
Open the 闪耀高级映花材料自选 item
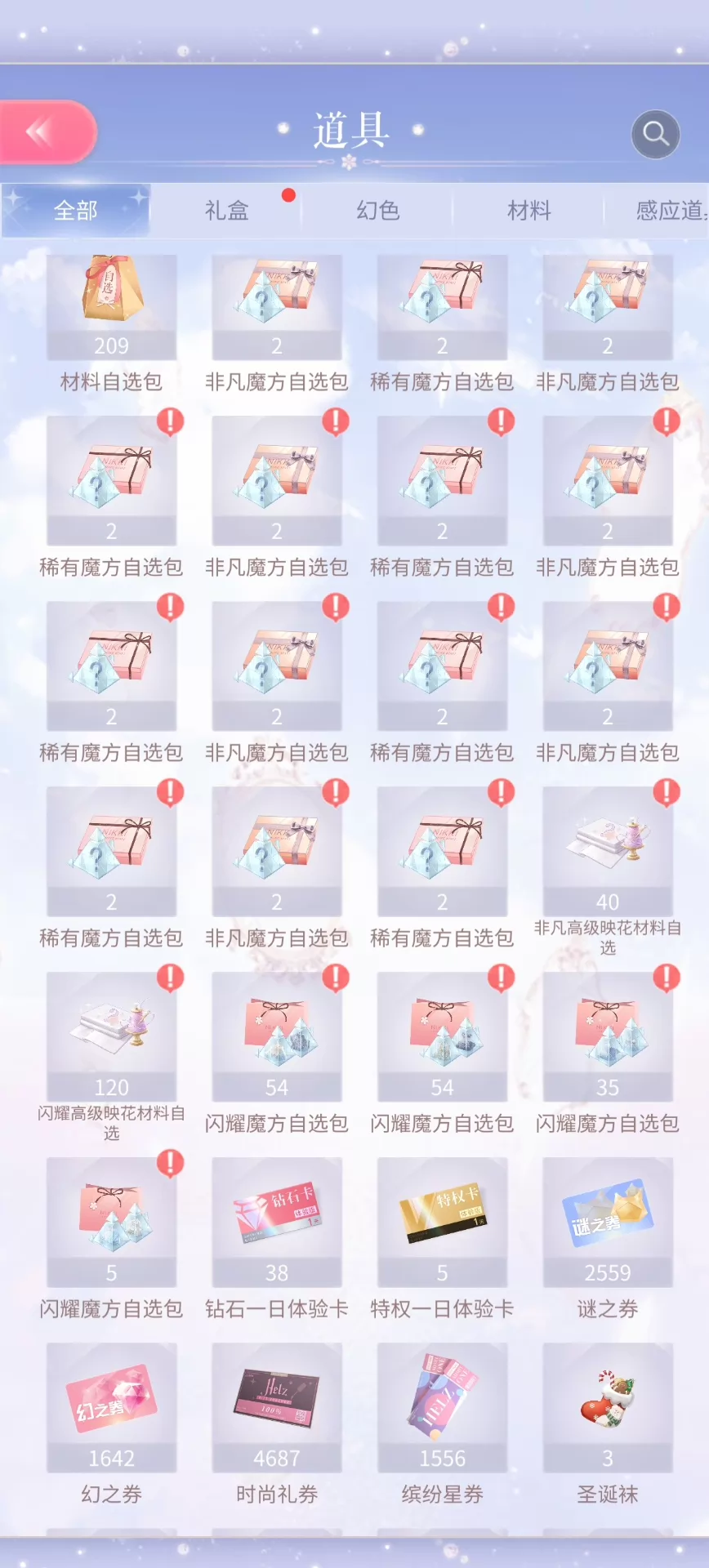(x=112, y=1036)
